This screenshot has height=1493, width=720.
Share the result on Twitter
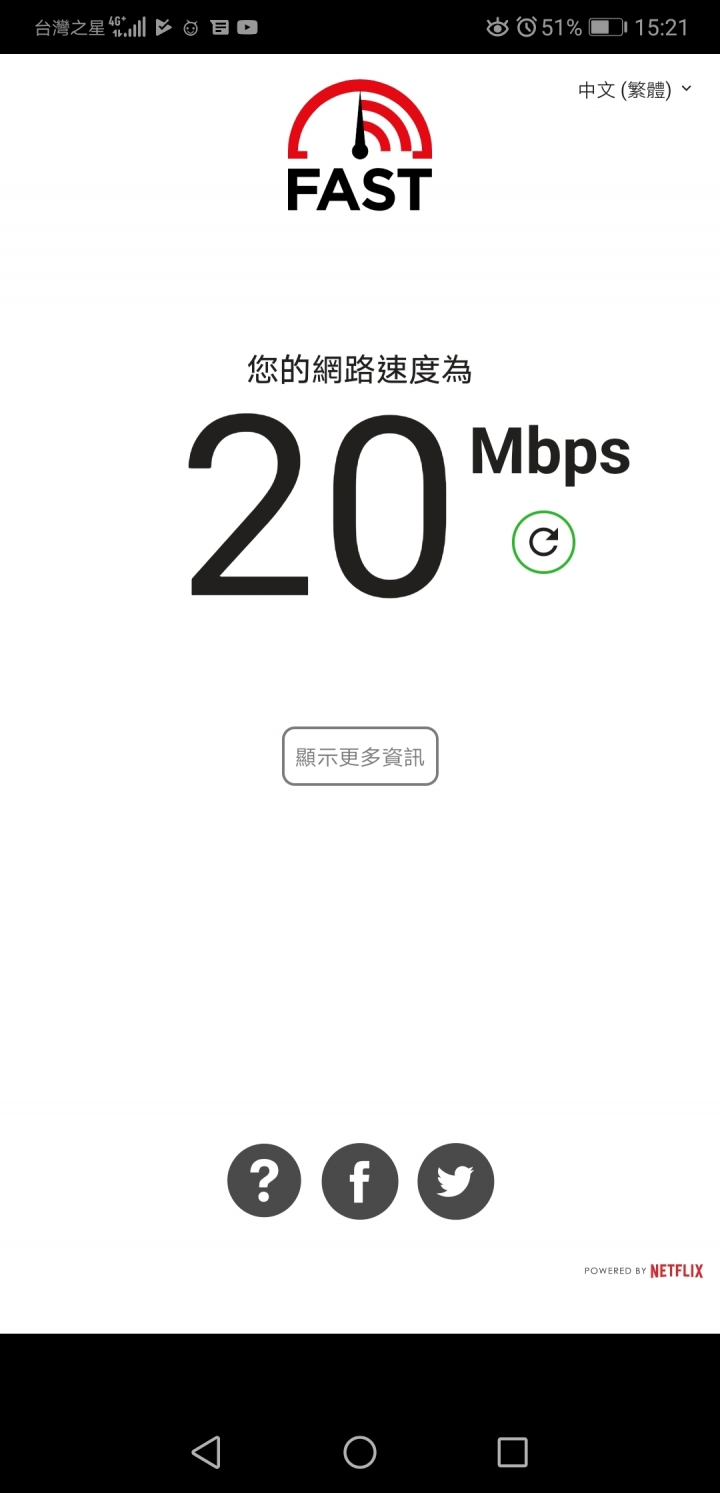click(455, 1181)
